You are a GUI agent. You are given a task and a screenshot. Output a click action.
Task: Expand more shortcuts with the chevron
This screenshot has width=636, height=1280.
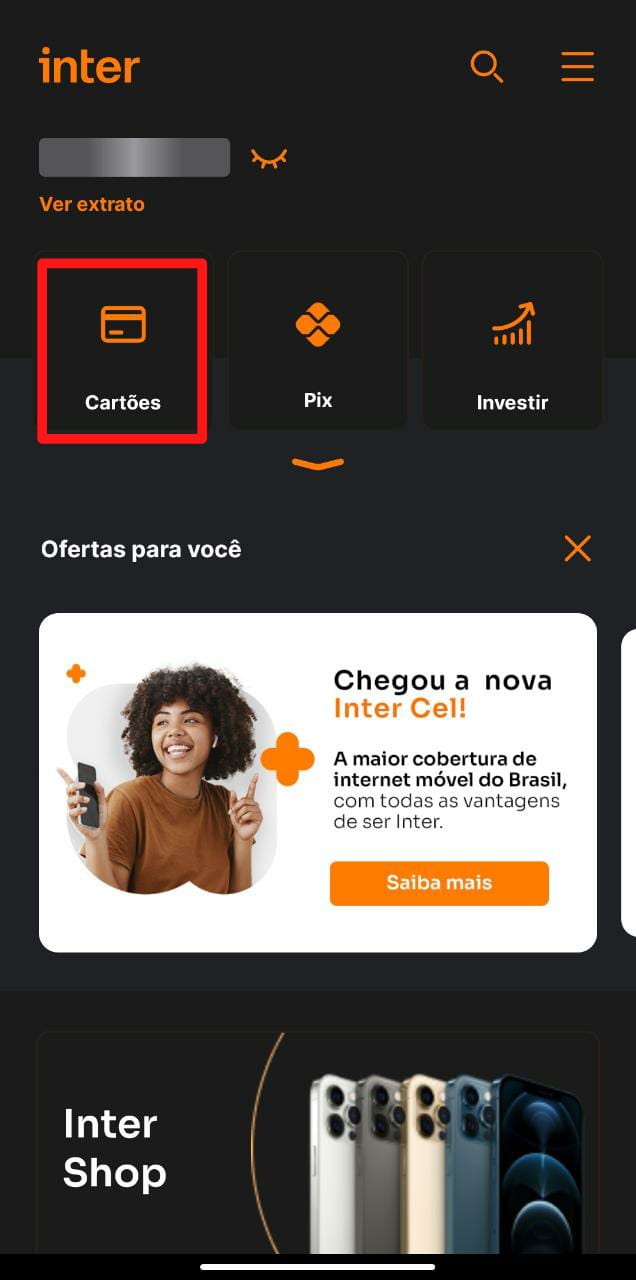click(x=318, y=463)
